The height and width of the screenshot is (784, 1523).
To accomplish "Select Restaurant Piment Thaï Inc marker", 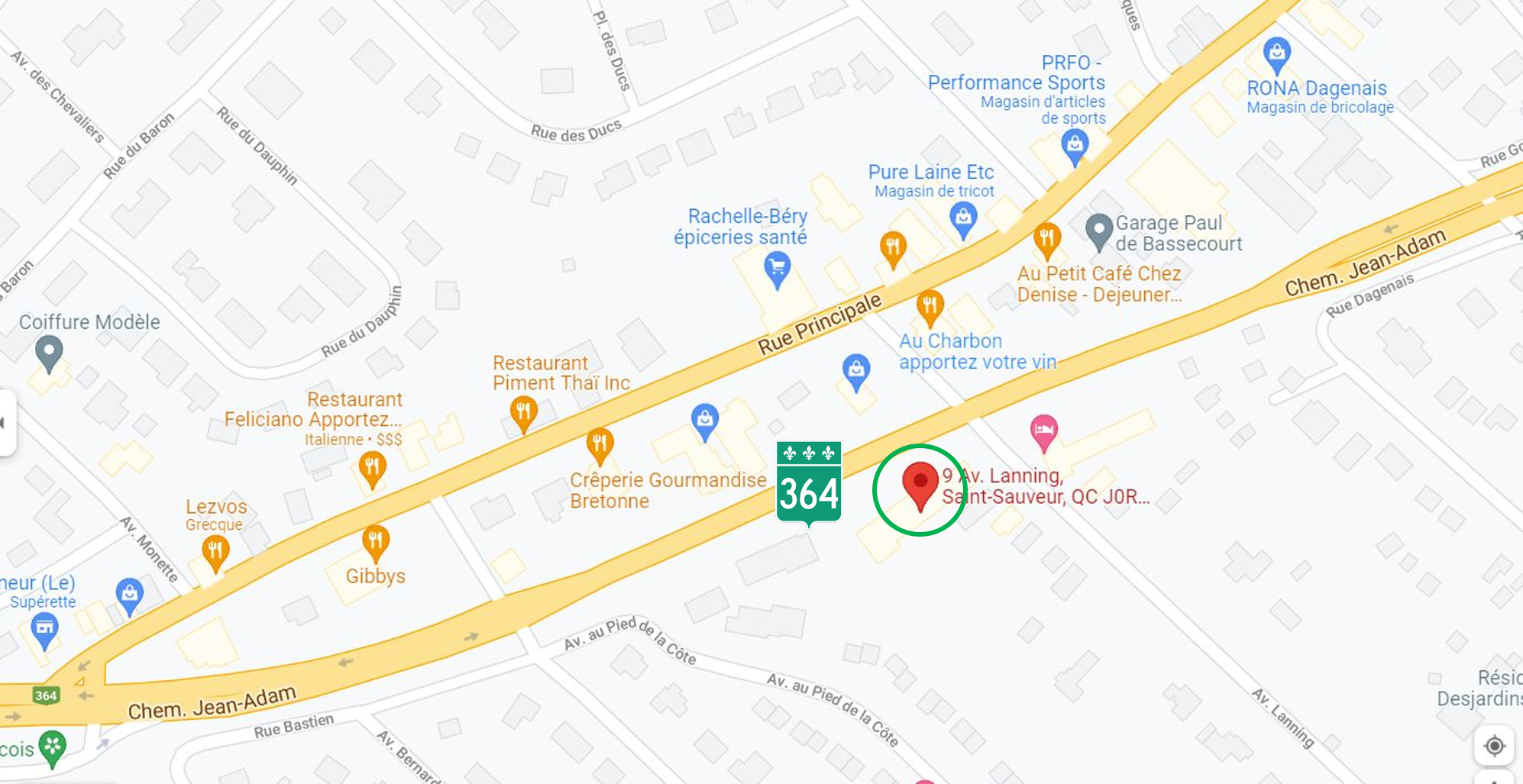I will [523, 412].
